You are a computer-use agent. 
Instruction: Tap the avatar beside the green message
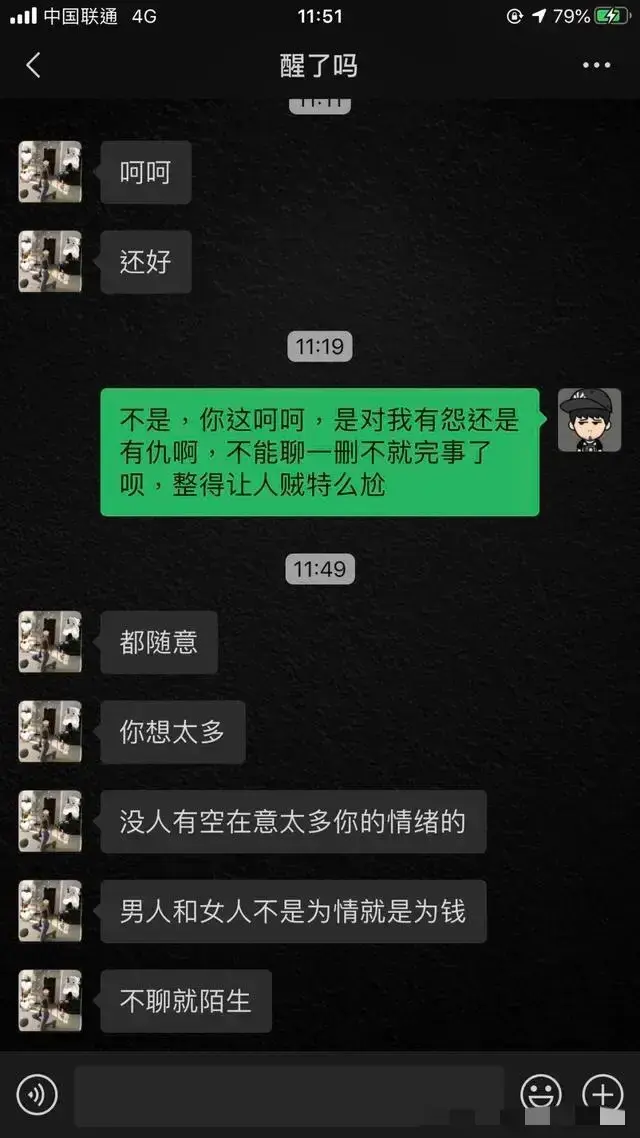click(589, 420)
